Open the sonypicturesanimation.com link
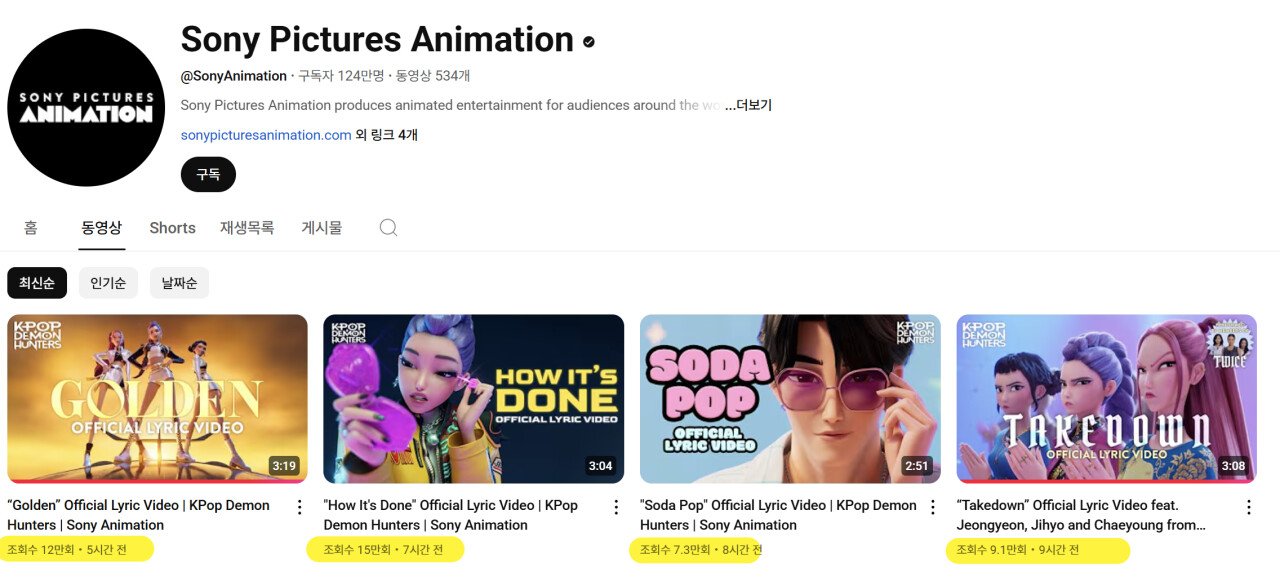The height and width of the screenshot is (581, 1280). [266, 135]
